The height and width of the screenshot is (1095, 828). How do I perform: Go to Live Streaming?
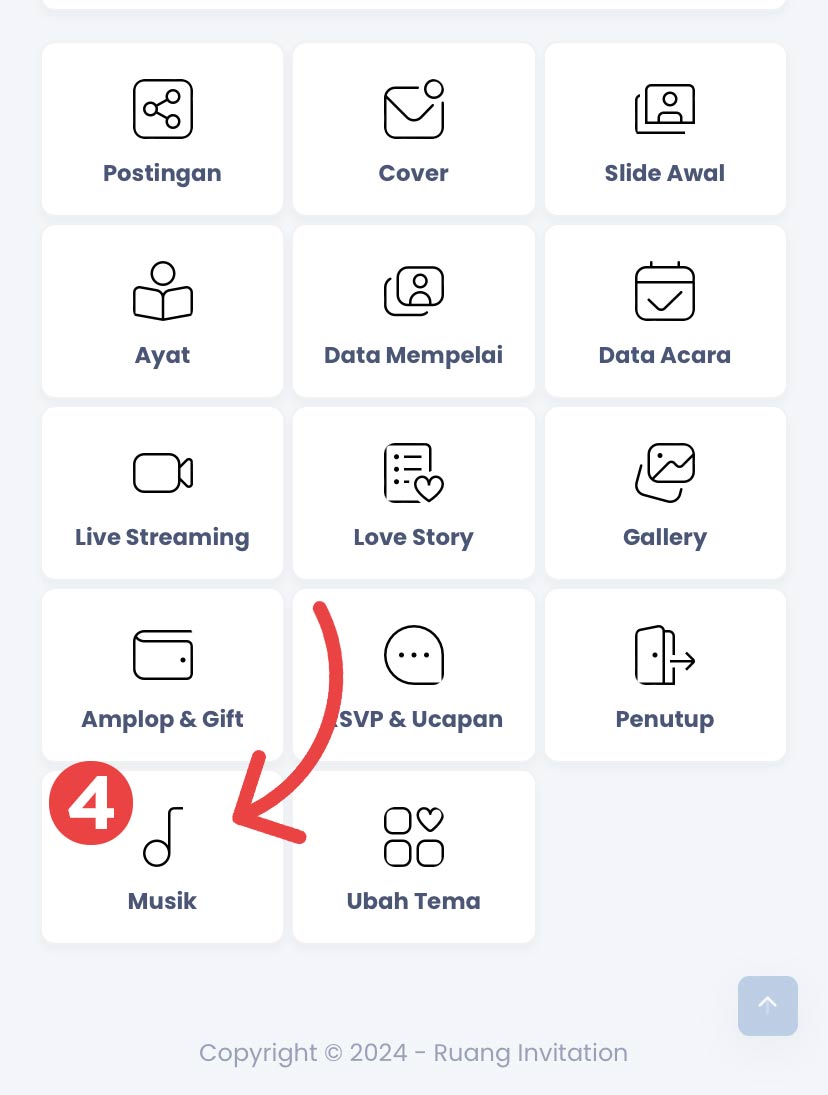pyautogui.click(x=162, y=494)
